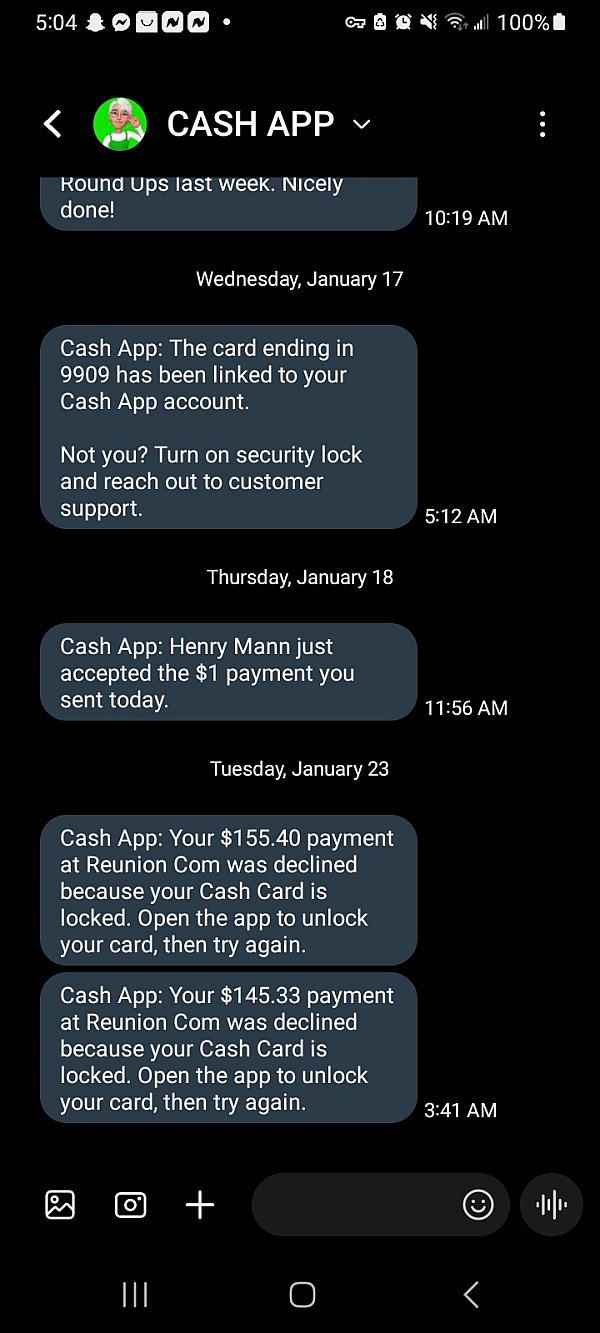Image resolution: width=600 pixels, height=1333 pixels.
Task: Open the plus attachments menu
Action: [x=200, y=1205]
